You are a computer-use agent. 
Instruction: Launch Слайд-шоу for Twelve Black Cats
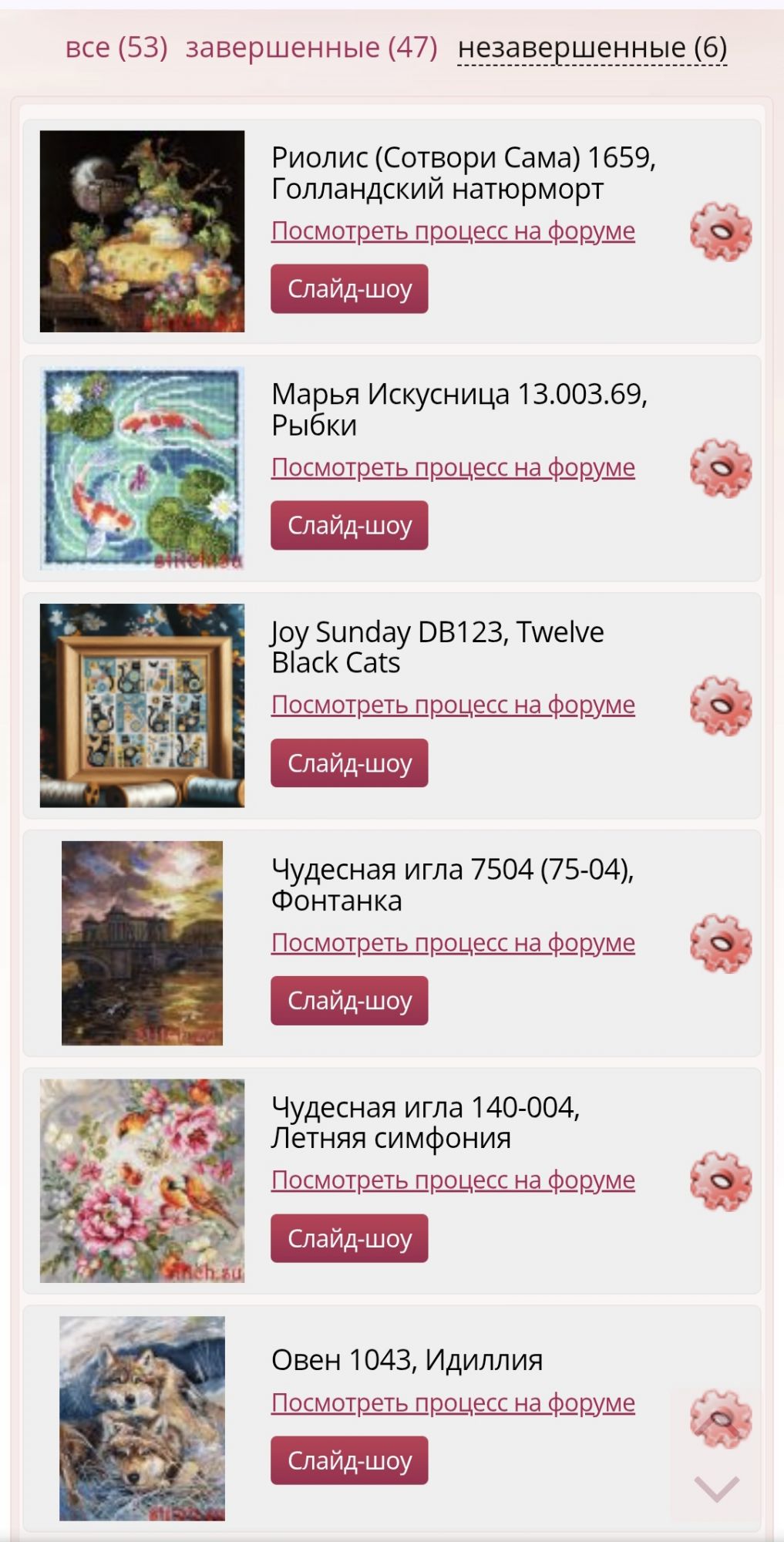(349, 763)
